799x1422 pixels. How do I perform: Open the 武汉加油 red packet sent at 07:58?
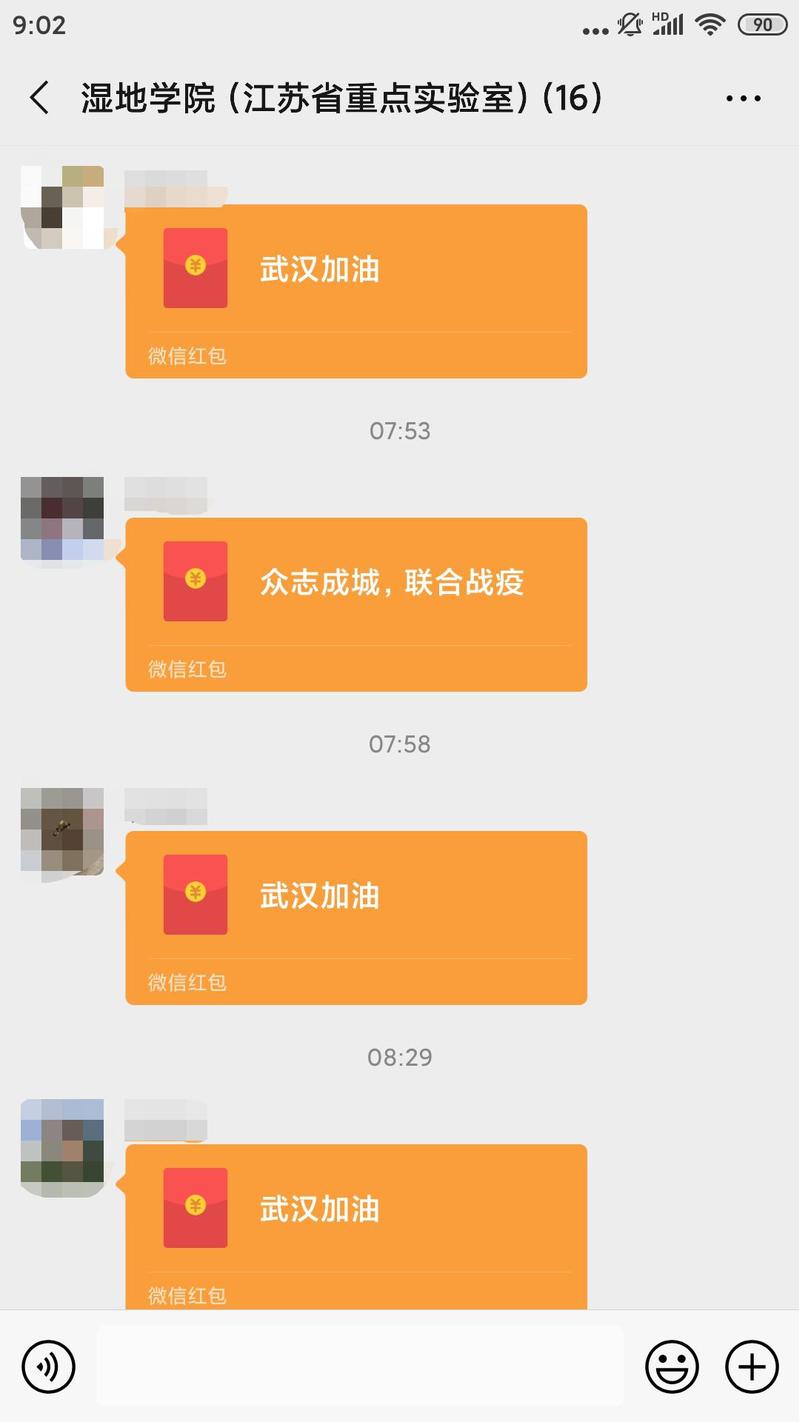(356, 916)
